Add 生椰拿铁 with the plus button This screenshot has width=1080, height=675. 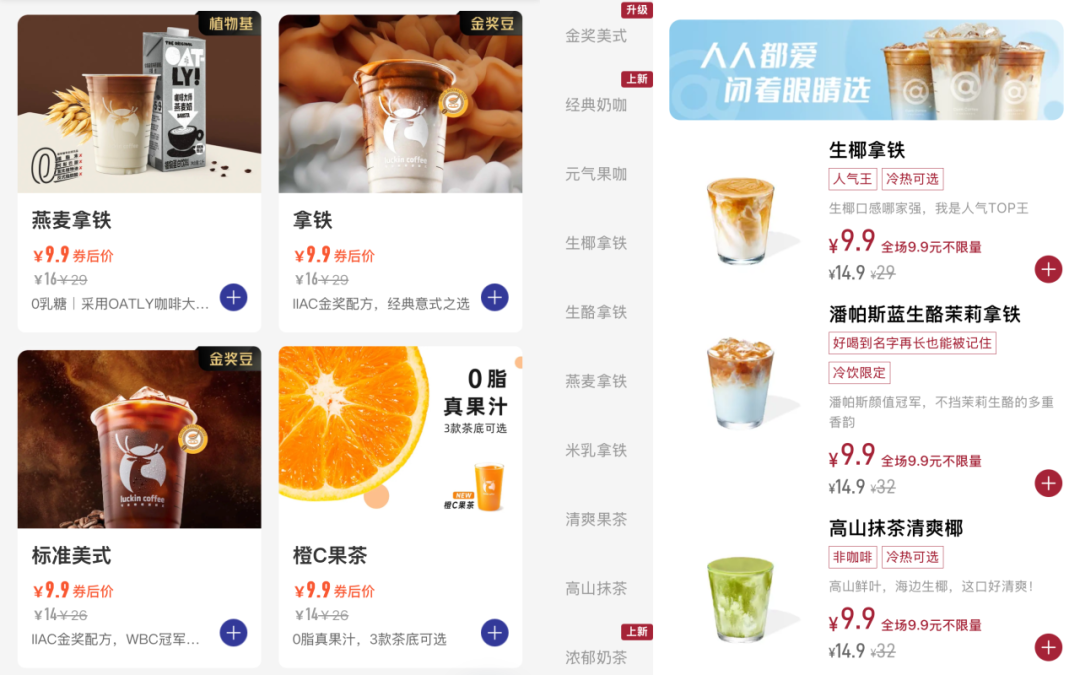[1048, 269]
